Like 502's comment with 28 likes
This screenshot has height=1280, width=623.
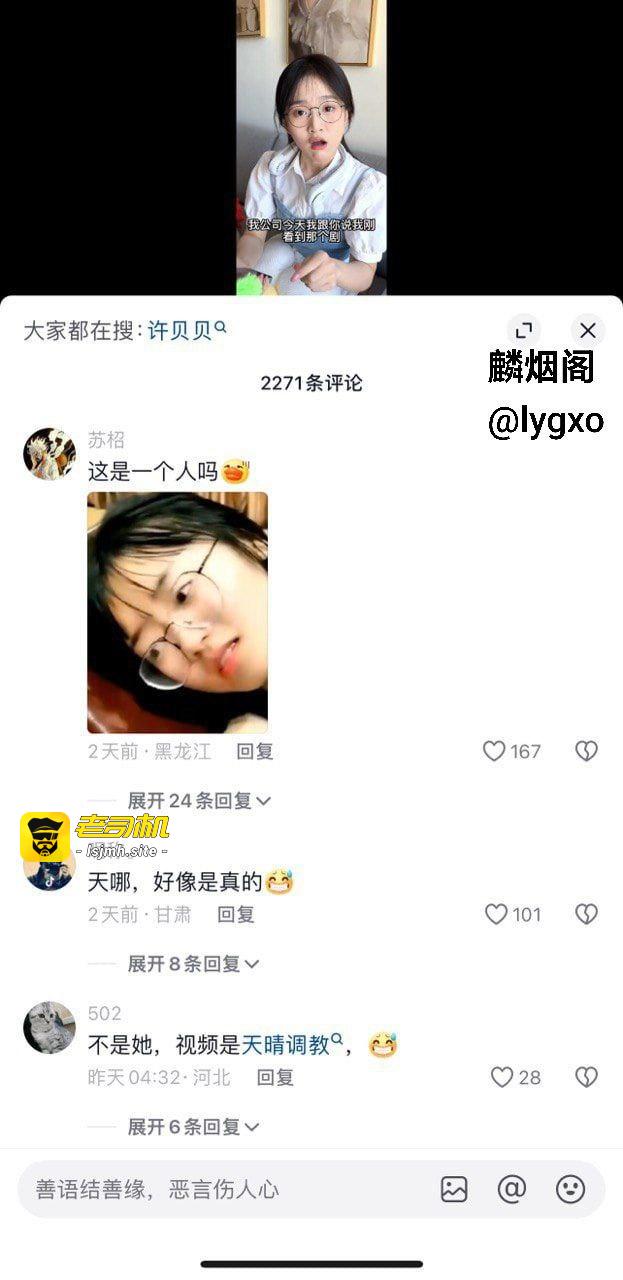(x=502, y=1077)
